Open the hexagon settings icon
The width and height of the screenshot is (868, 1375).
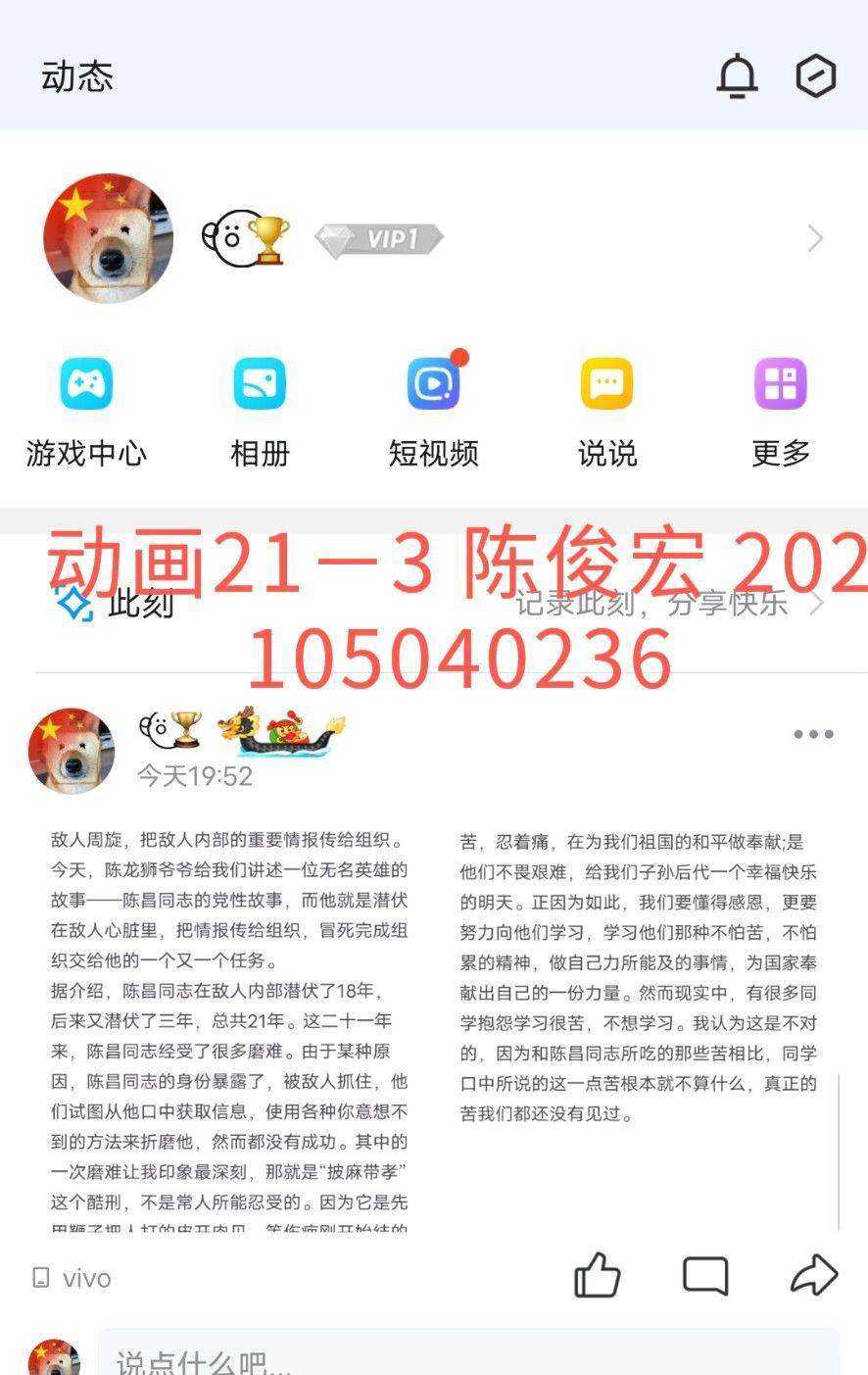pyautogui.click(x=815, y=76)
